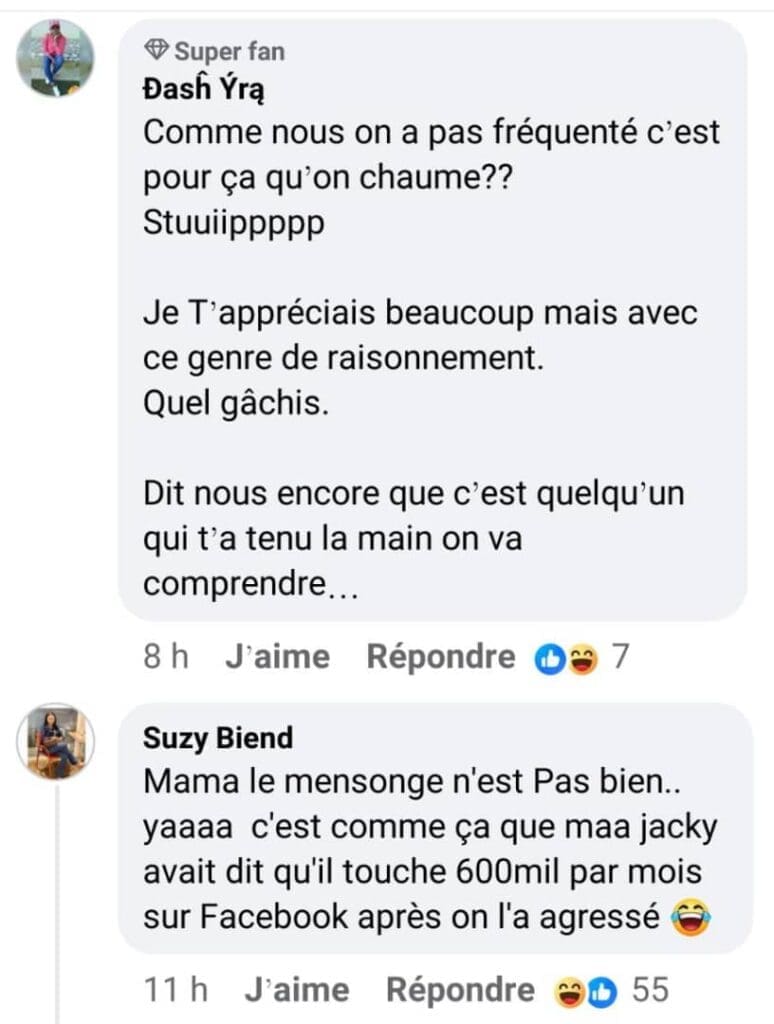Like Đasħ Ýrą's comment with J'aime

277,657
